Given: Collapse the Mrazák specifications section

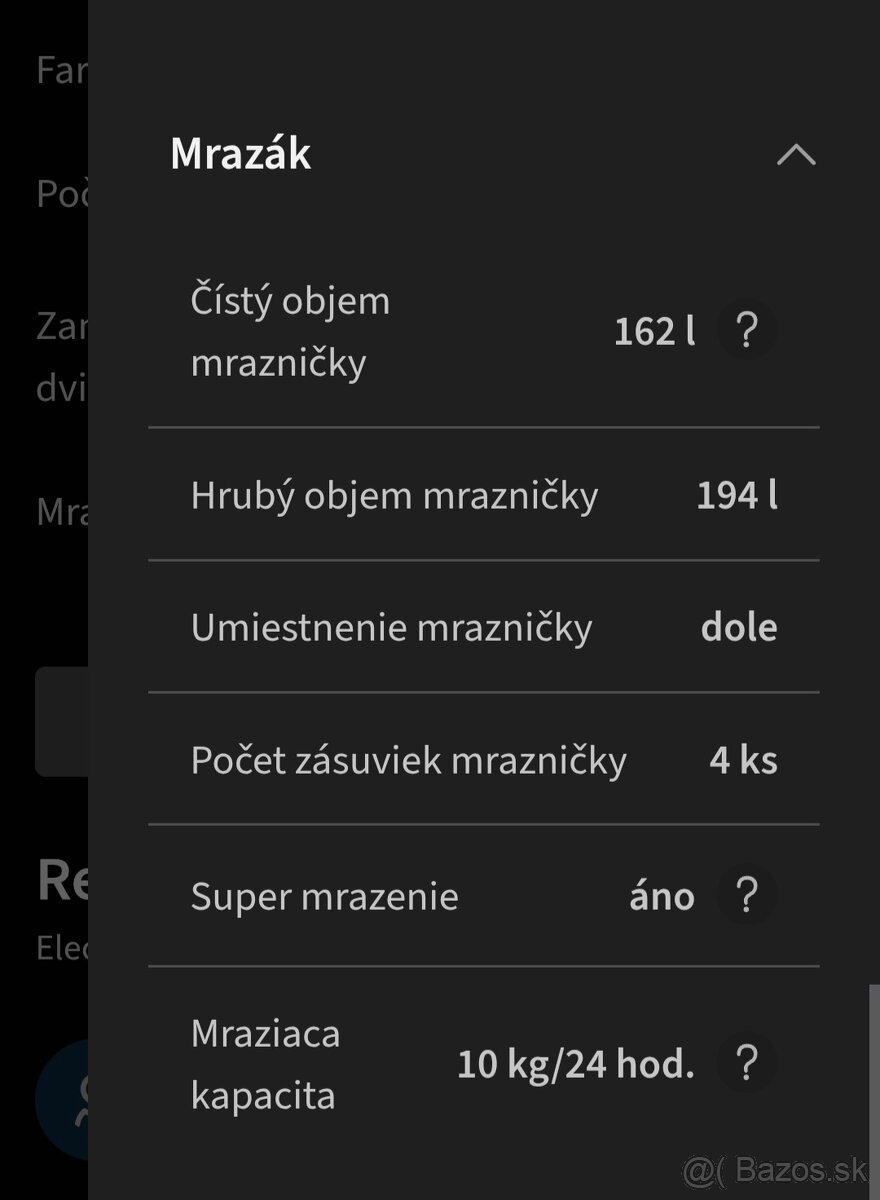Looking at the screenshot, I should [x=795, y=153].
